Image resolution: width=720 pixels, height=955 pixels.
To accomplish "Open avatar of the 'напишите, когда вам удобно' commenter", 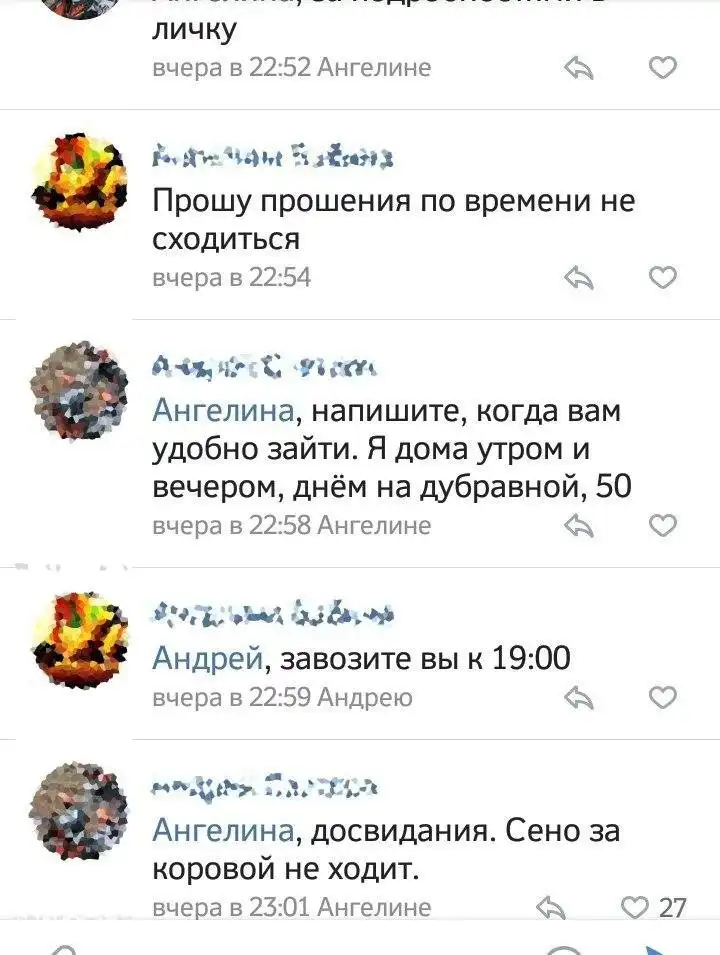I will pos(80,391).
